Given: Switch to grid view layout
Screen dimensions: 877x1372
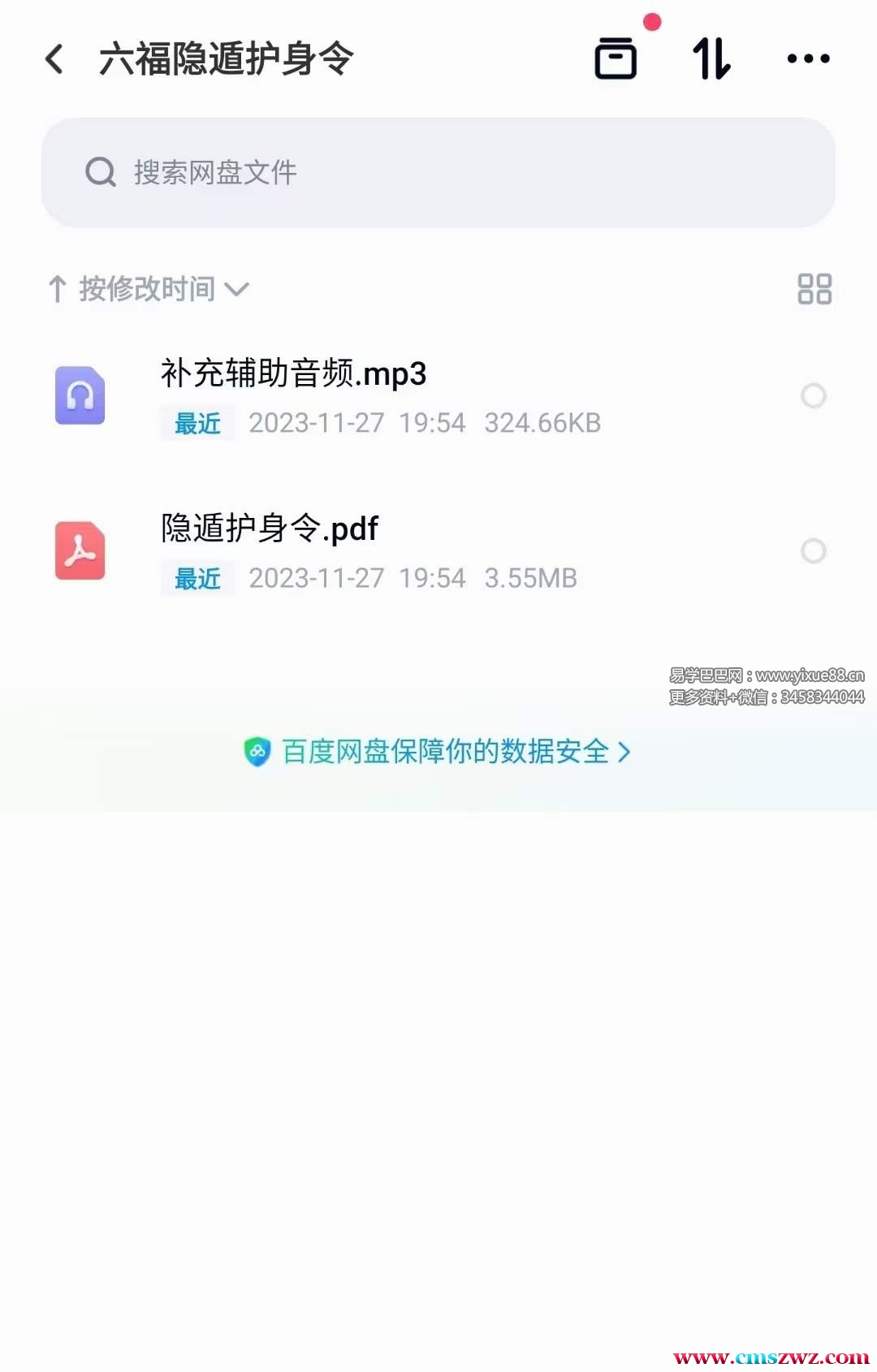Looking at the screenshot, I should 814,289.
